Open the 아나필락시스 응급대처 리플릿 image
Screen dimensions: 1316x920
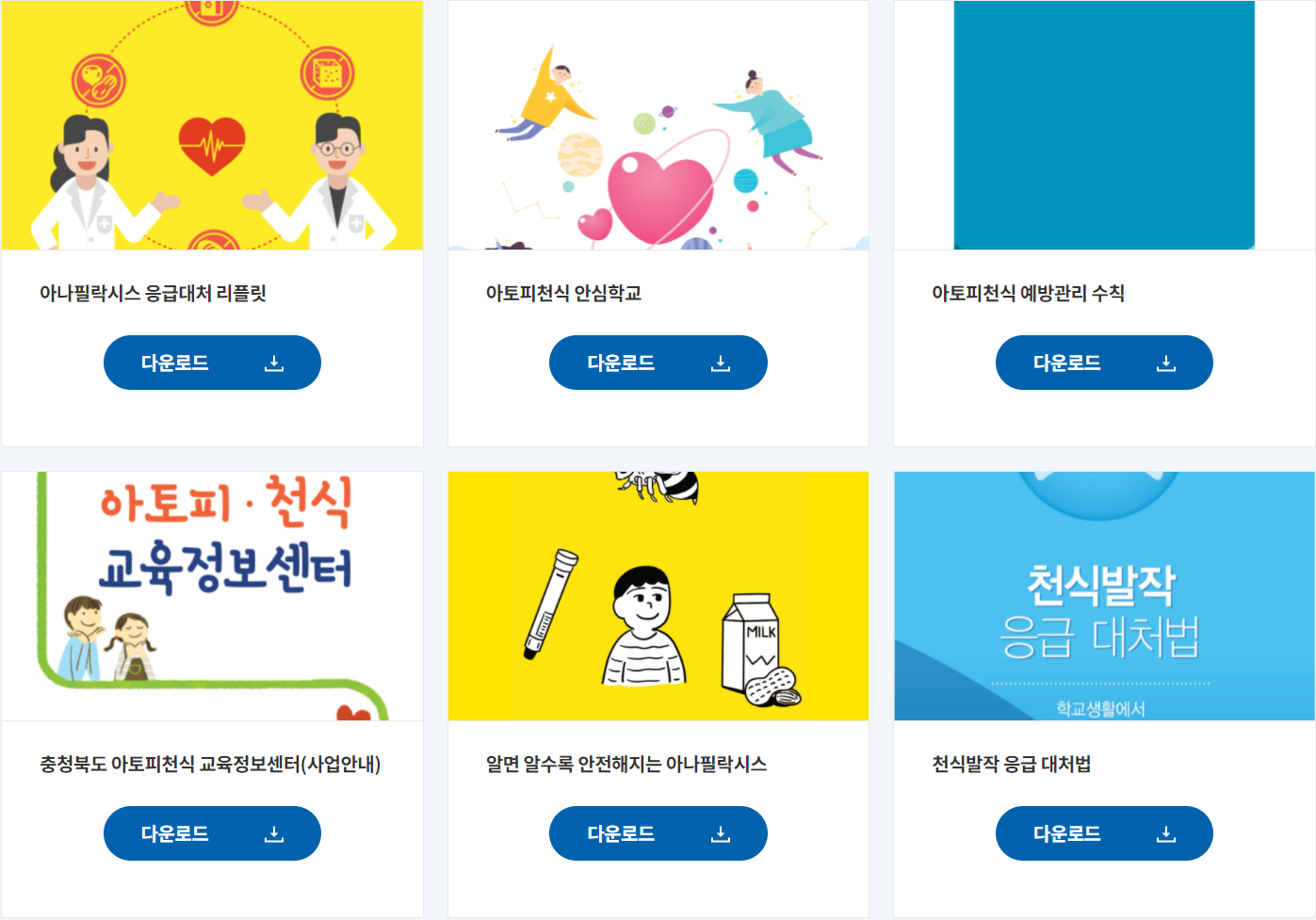pos(212,125)
